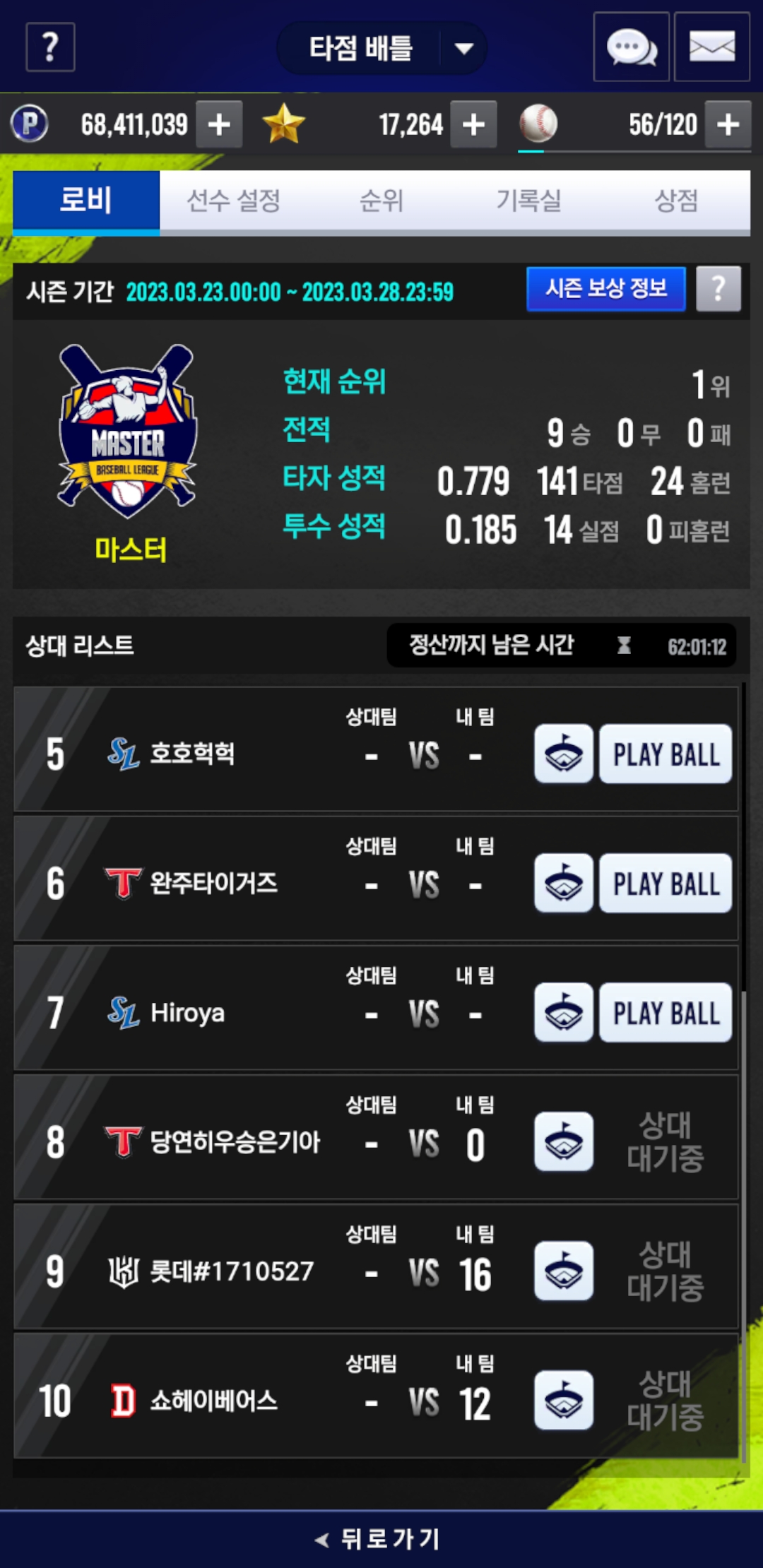Go back with 뒤로가기
763x1568 pixels.
pyautogui.click(x=380, y=1539)
